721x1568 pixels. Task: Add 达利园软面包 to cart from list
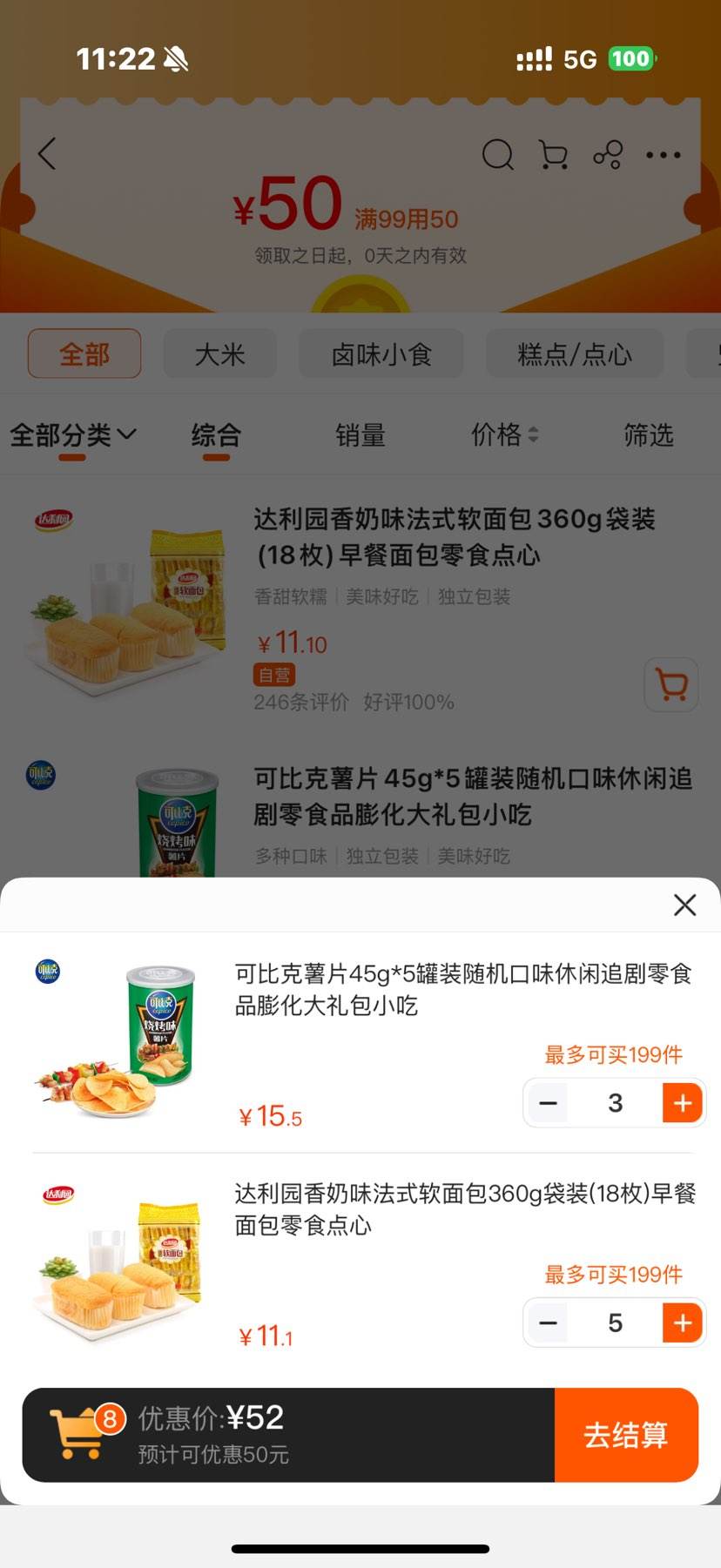click(x=670, y=685)
